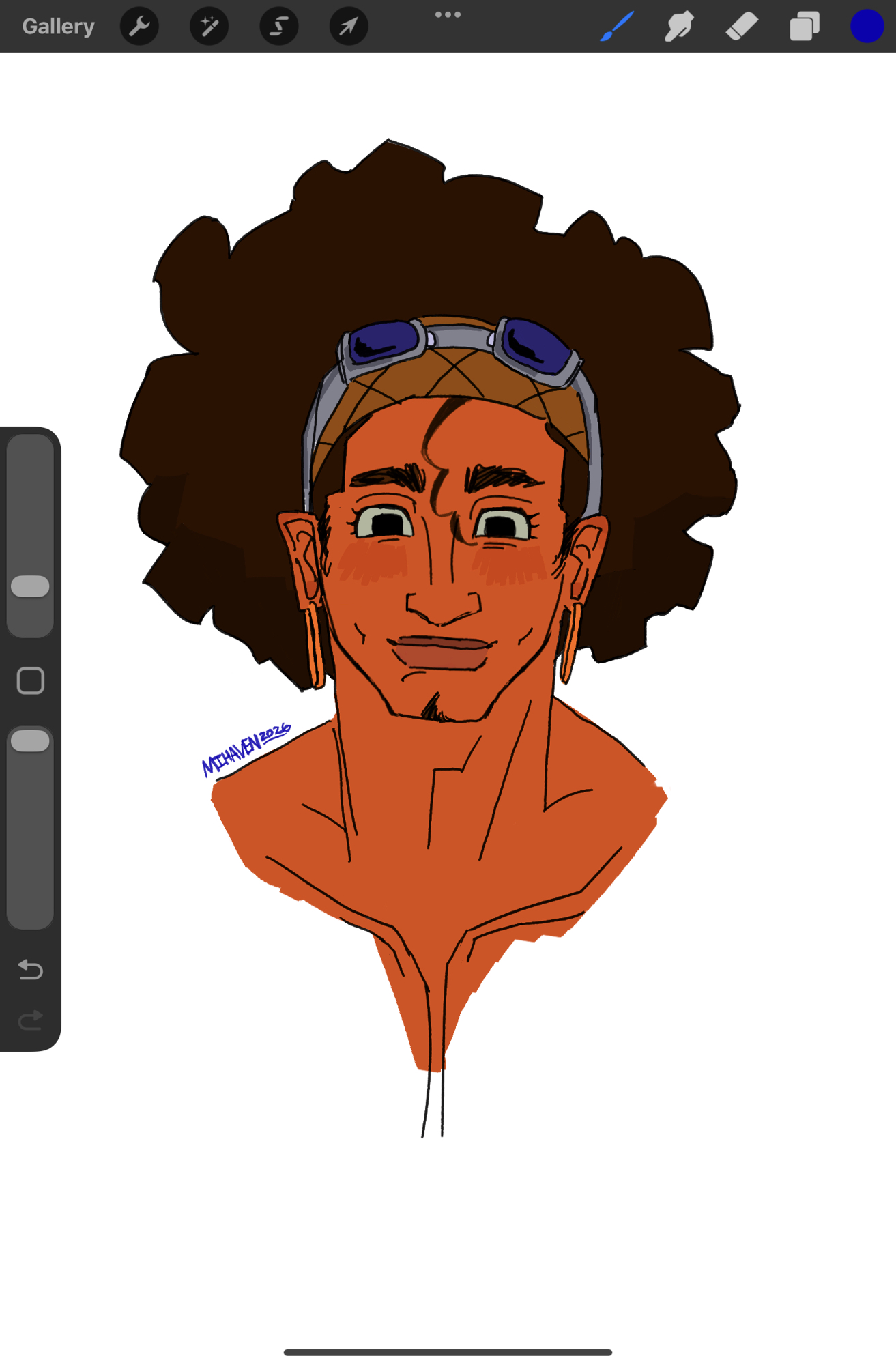The width and height of the screenshot is (896, 1365).
Task: Tap the square modify button in sidebar
Action: click(x=31, y=680)
